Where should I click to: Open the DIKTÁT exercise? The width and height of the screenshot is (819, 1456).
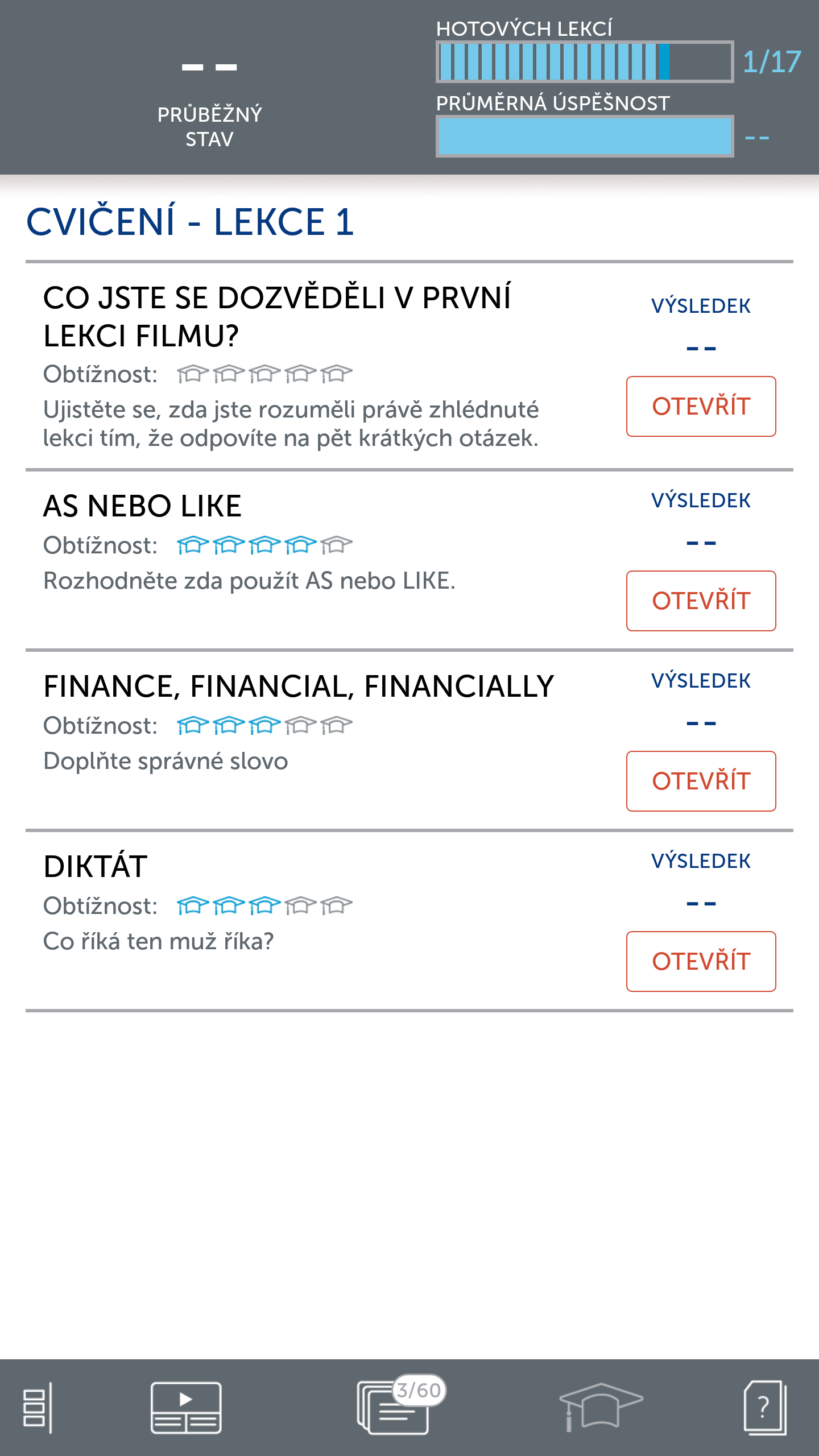point(701,961)
